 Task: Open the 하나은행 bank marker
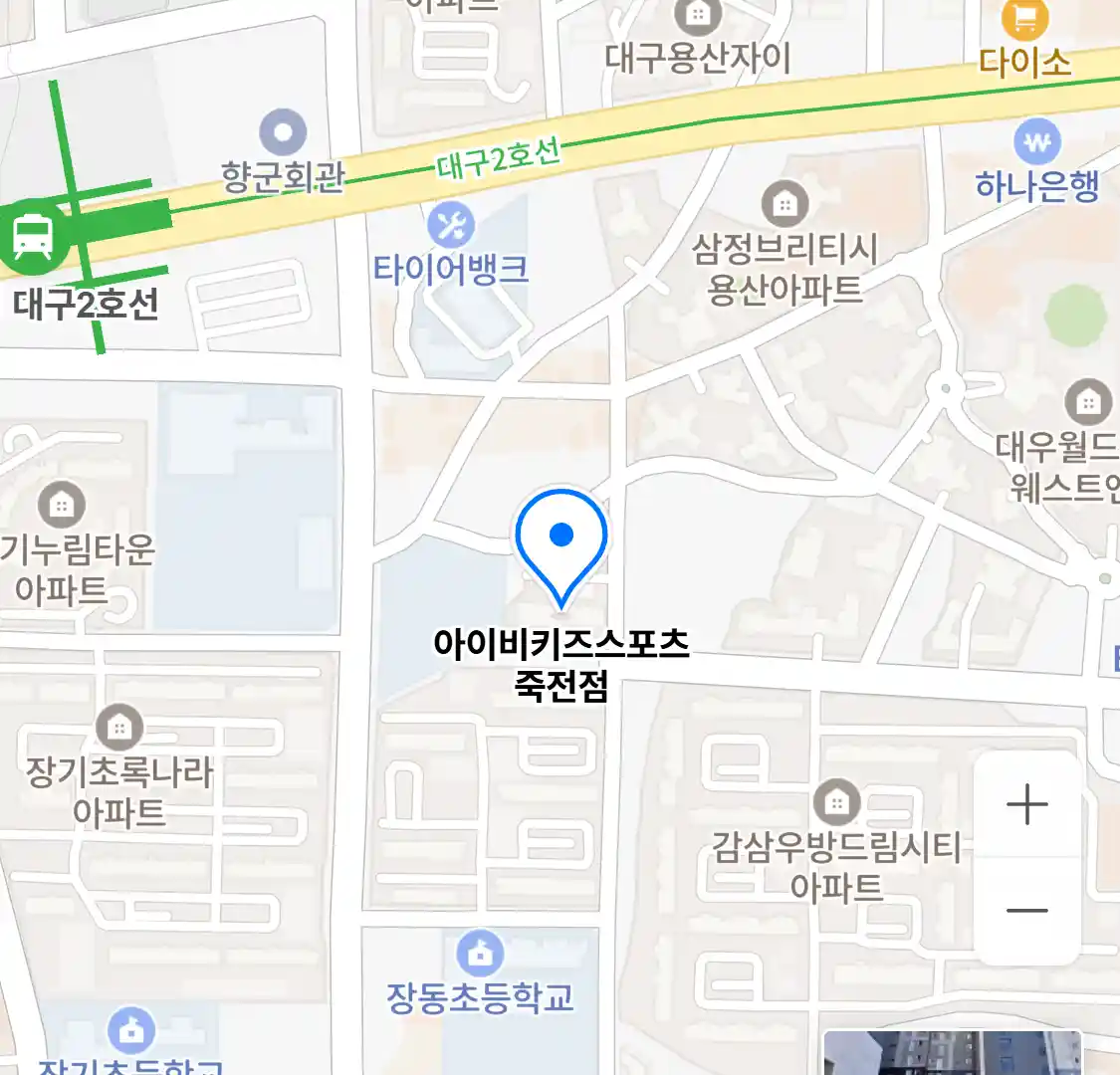pyautogui.click(x=1037, y=143)
